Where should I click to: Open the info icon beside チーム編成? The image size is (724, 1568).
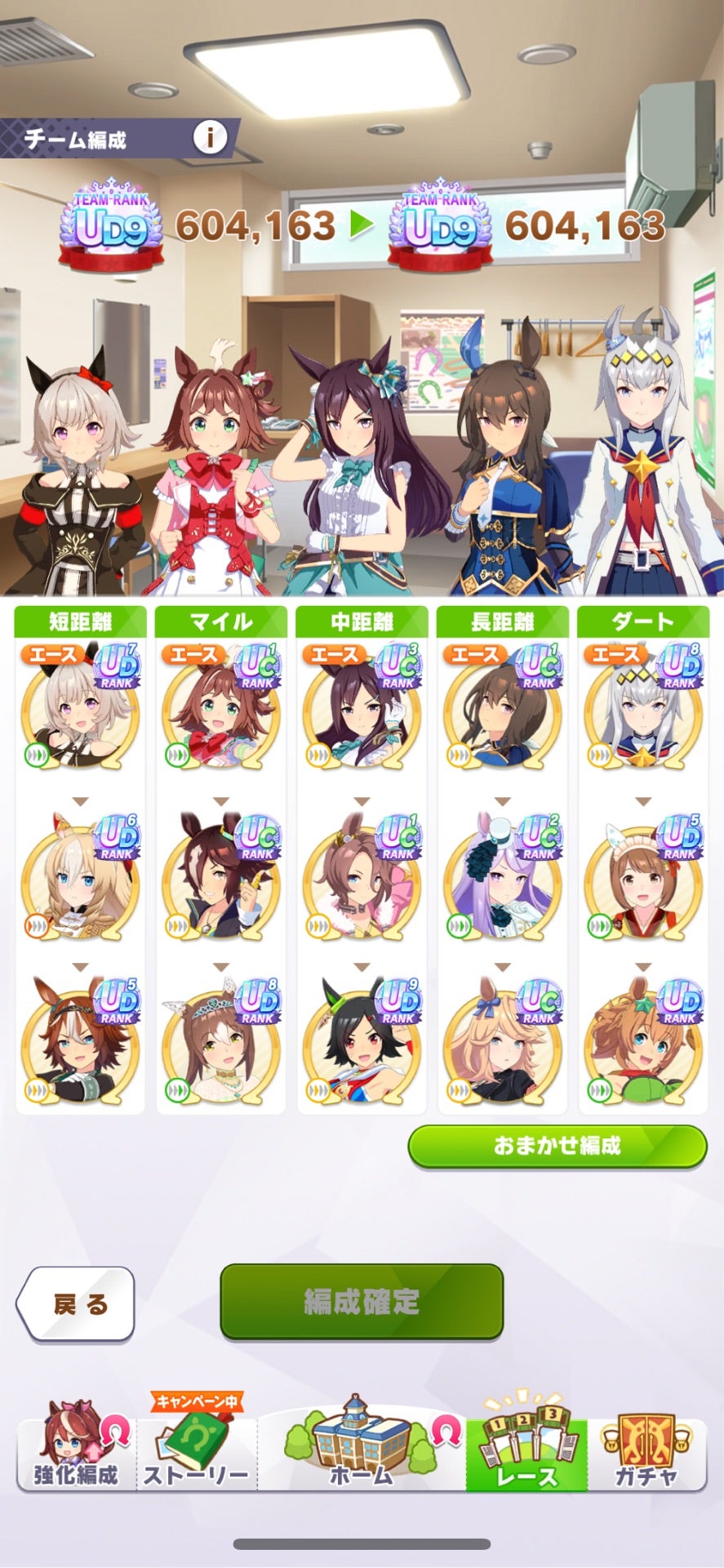coord(210,137)
